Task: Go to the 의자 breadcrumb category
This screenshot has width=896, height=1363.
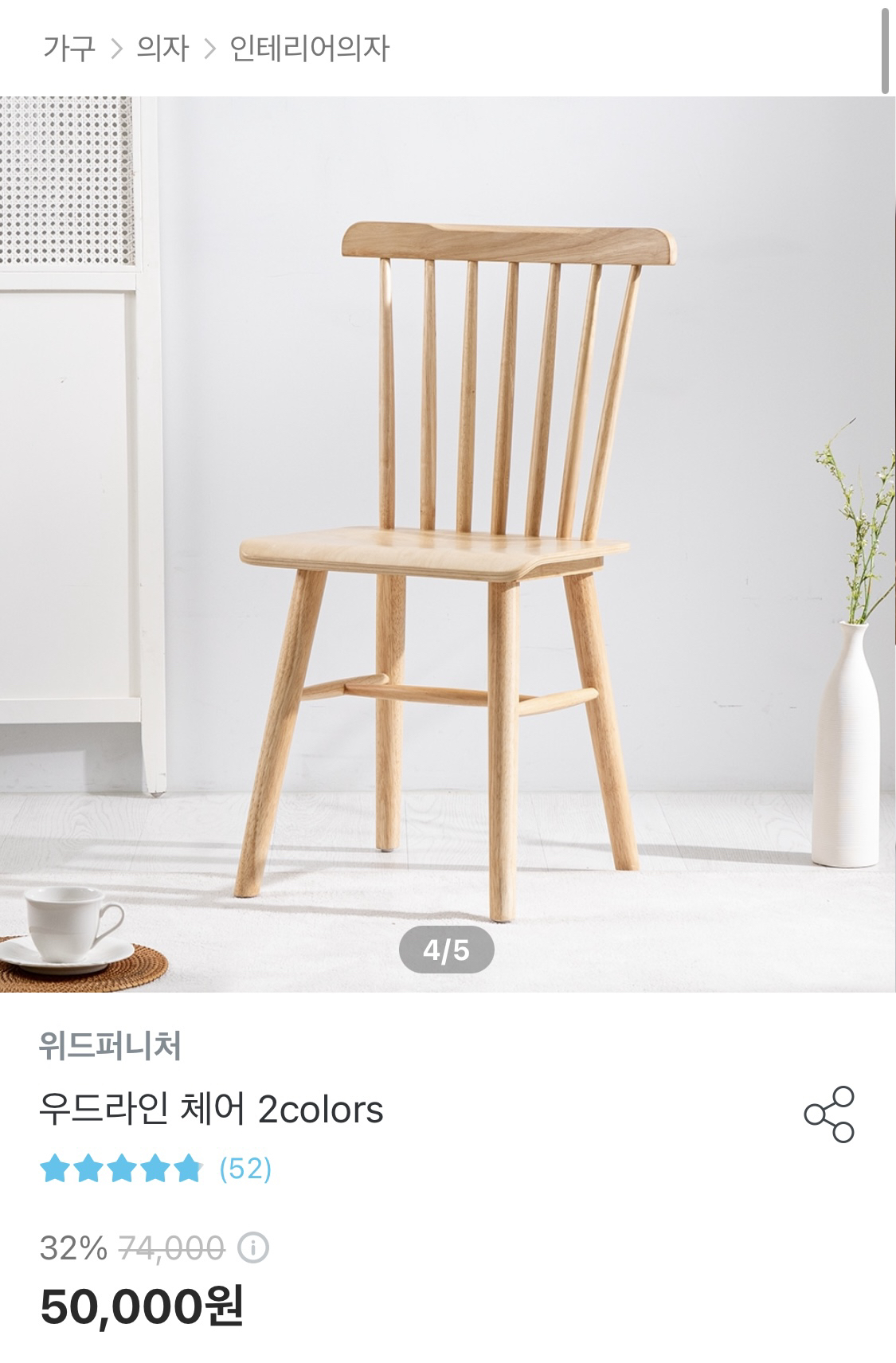Action: (x=162, y=49)
